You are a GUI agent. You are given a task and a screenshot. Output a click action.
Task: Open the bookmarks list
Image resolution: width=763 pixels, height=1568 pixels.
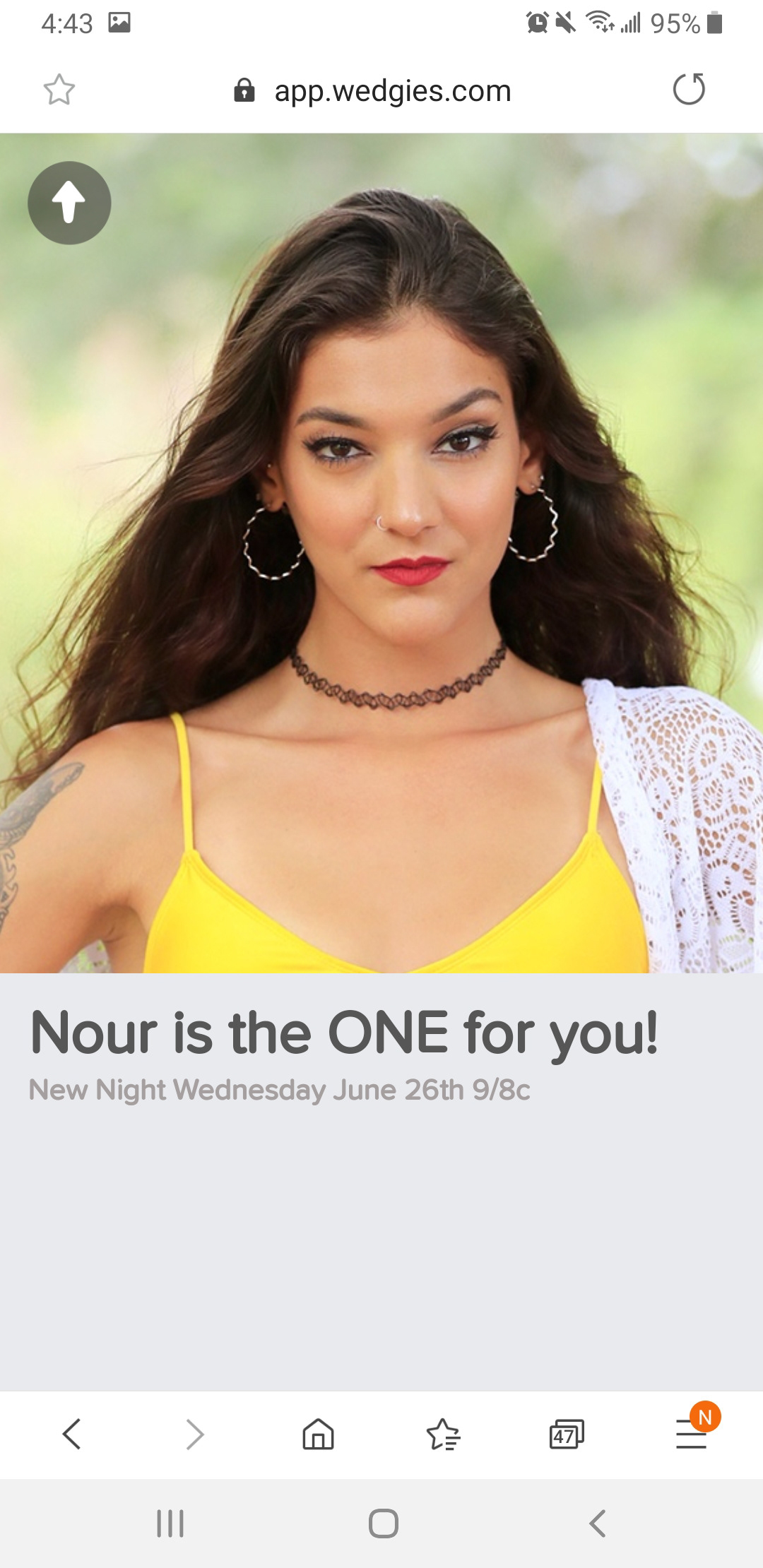click(443, 1434)
